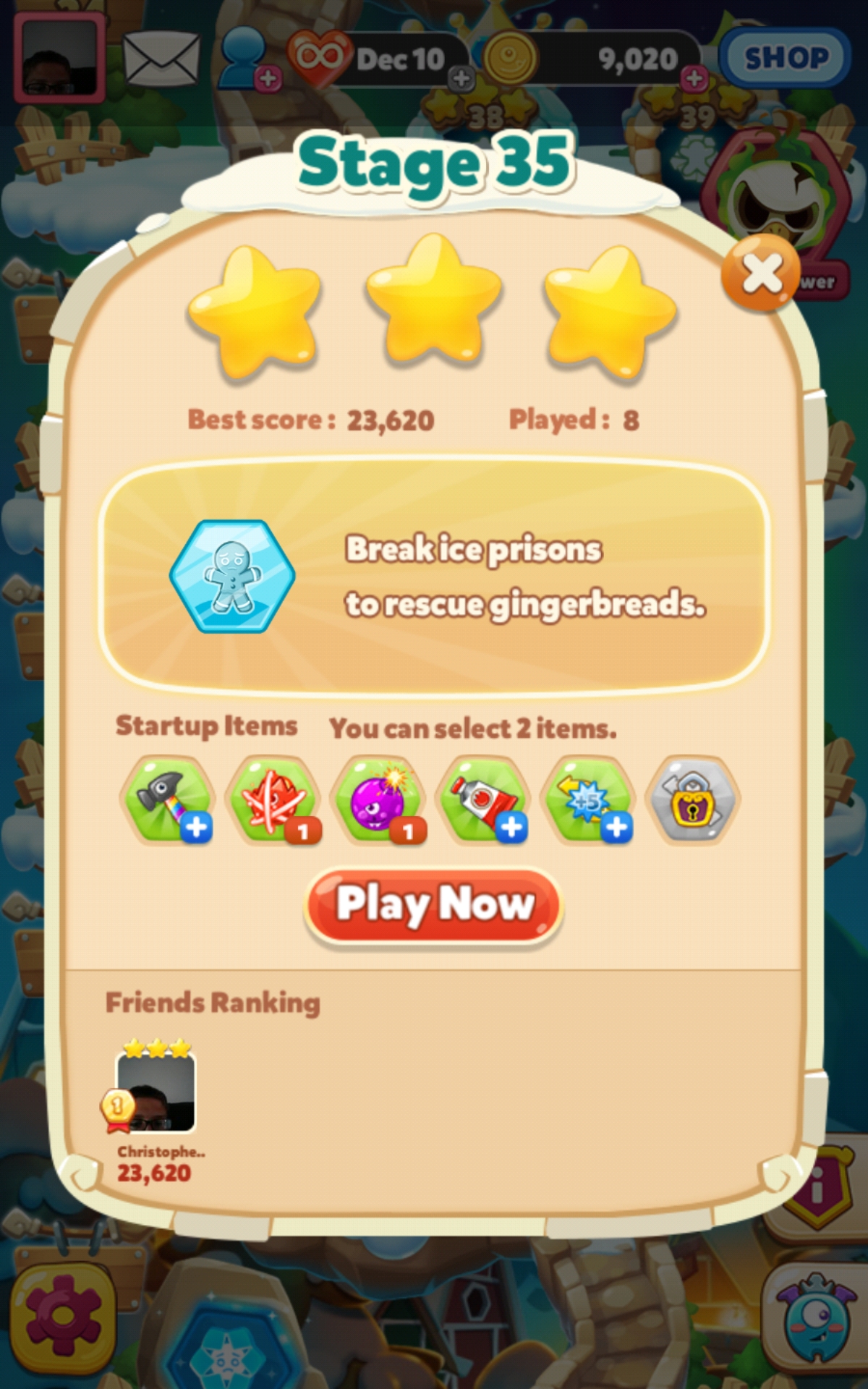Open the Shop
868x1389 pixels.
tap(786, 58)
